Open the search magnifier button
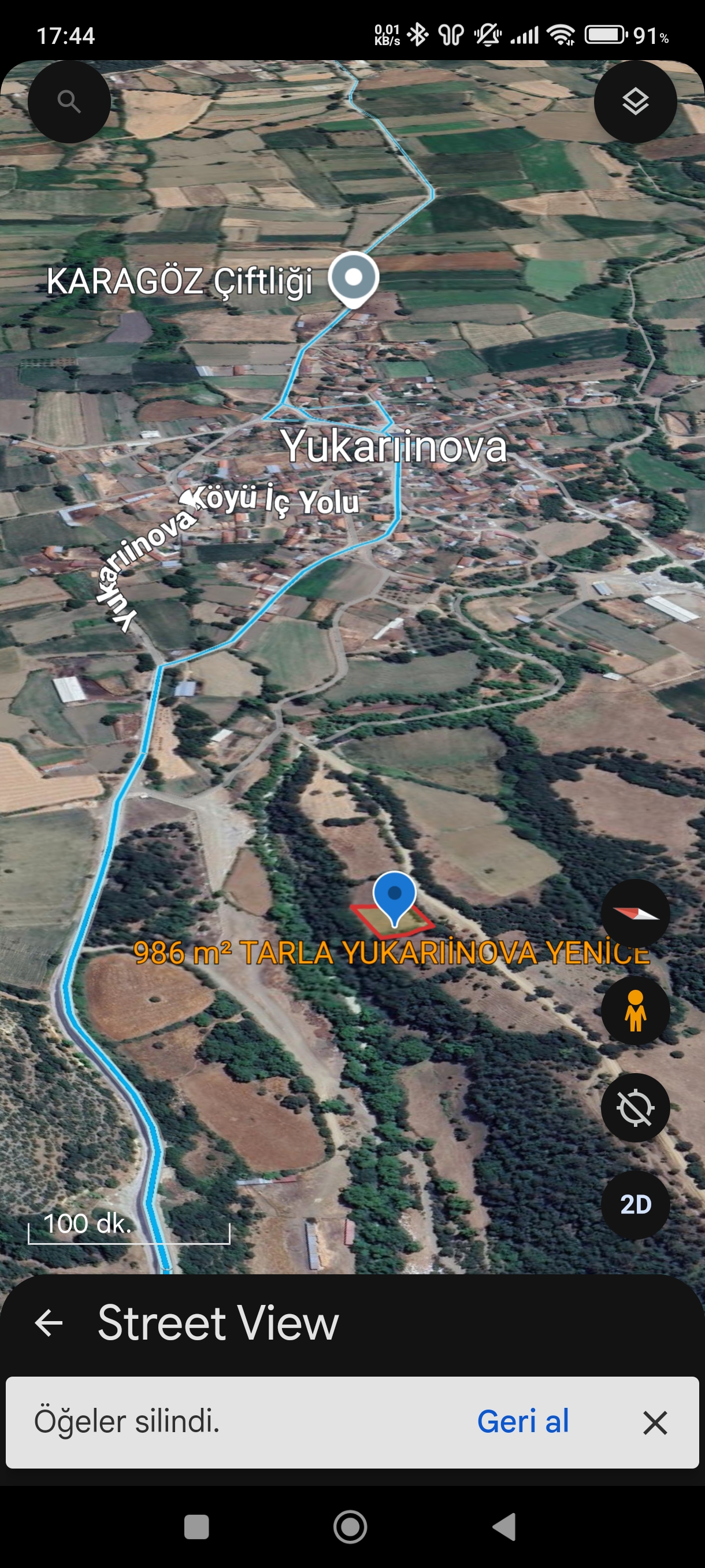This screenshot has height=1568, width=705. [x=69, y=102]
